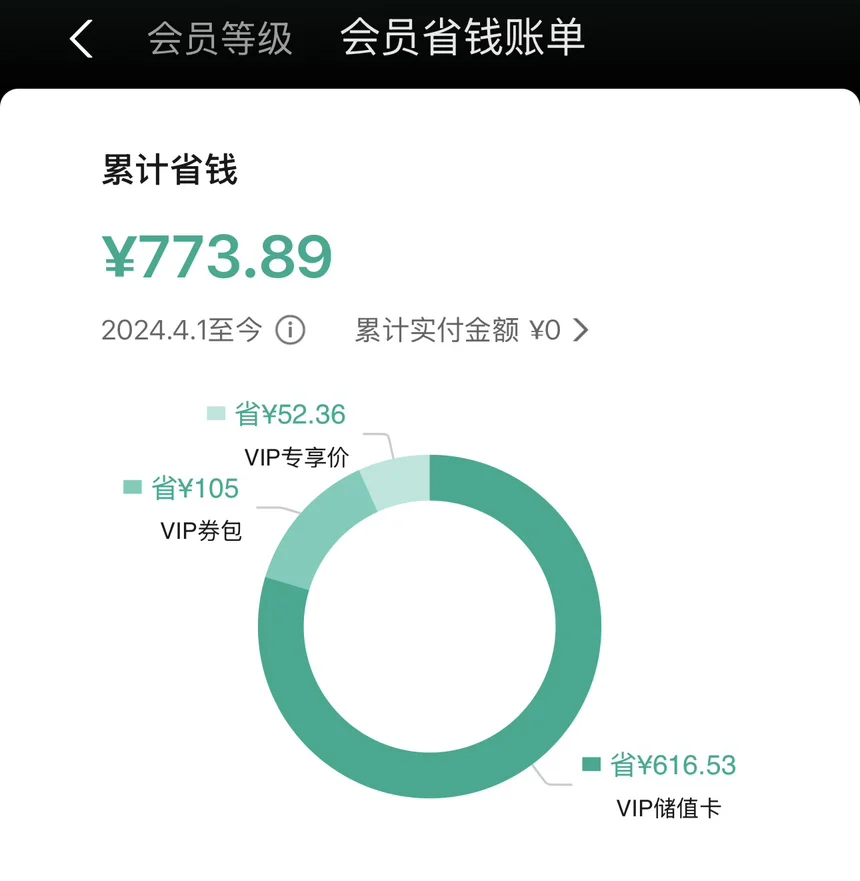Go back using the top-left arrow
860x881 pixels.
click(x=81, y=39)
